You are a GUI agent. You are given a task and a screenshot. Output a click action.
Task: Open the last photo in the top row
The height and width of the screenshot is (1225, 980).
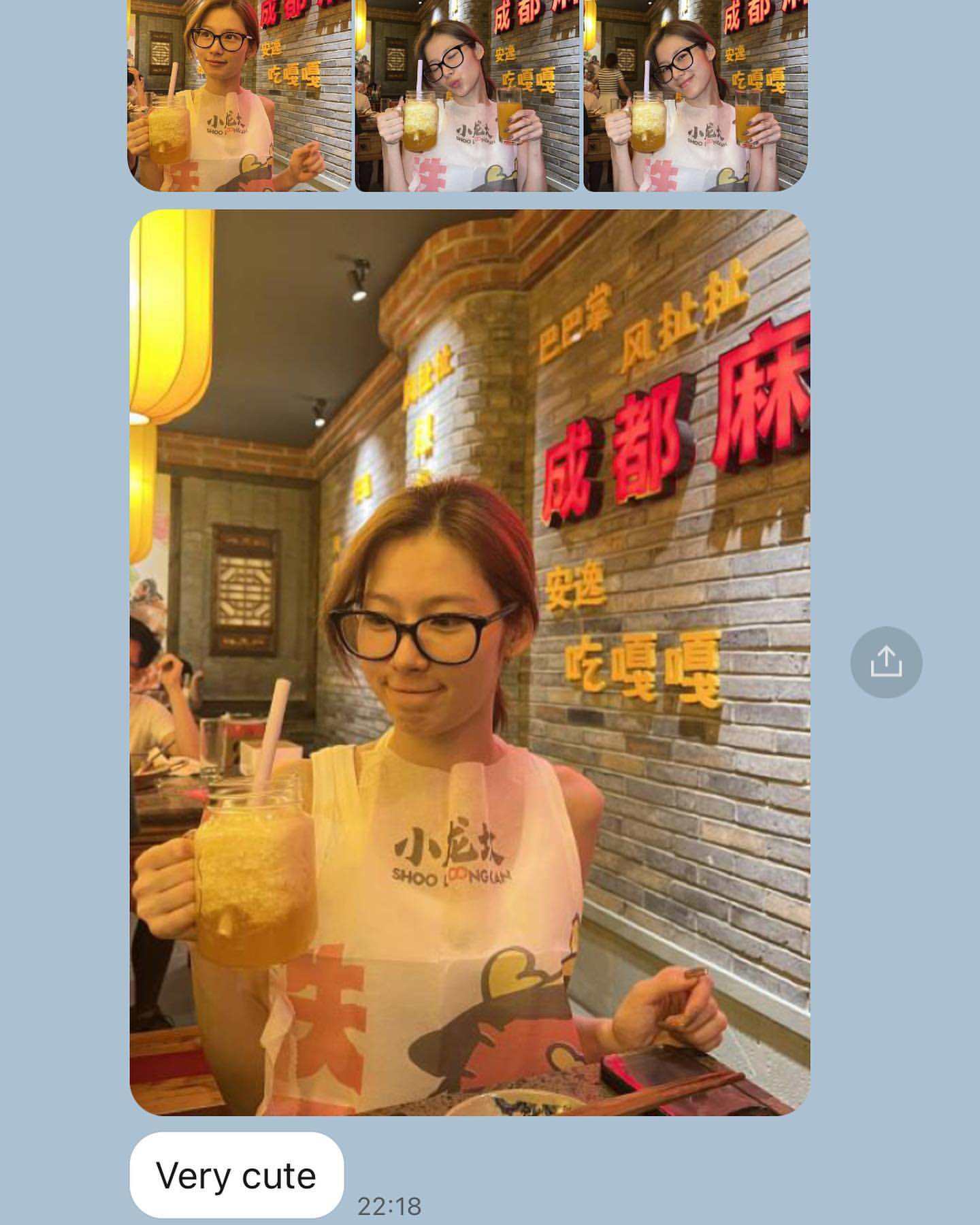pyautogui.click(x=695, y=95)
